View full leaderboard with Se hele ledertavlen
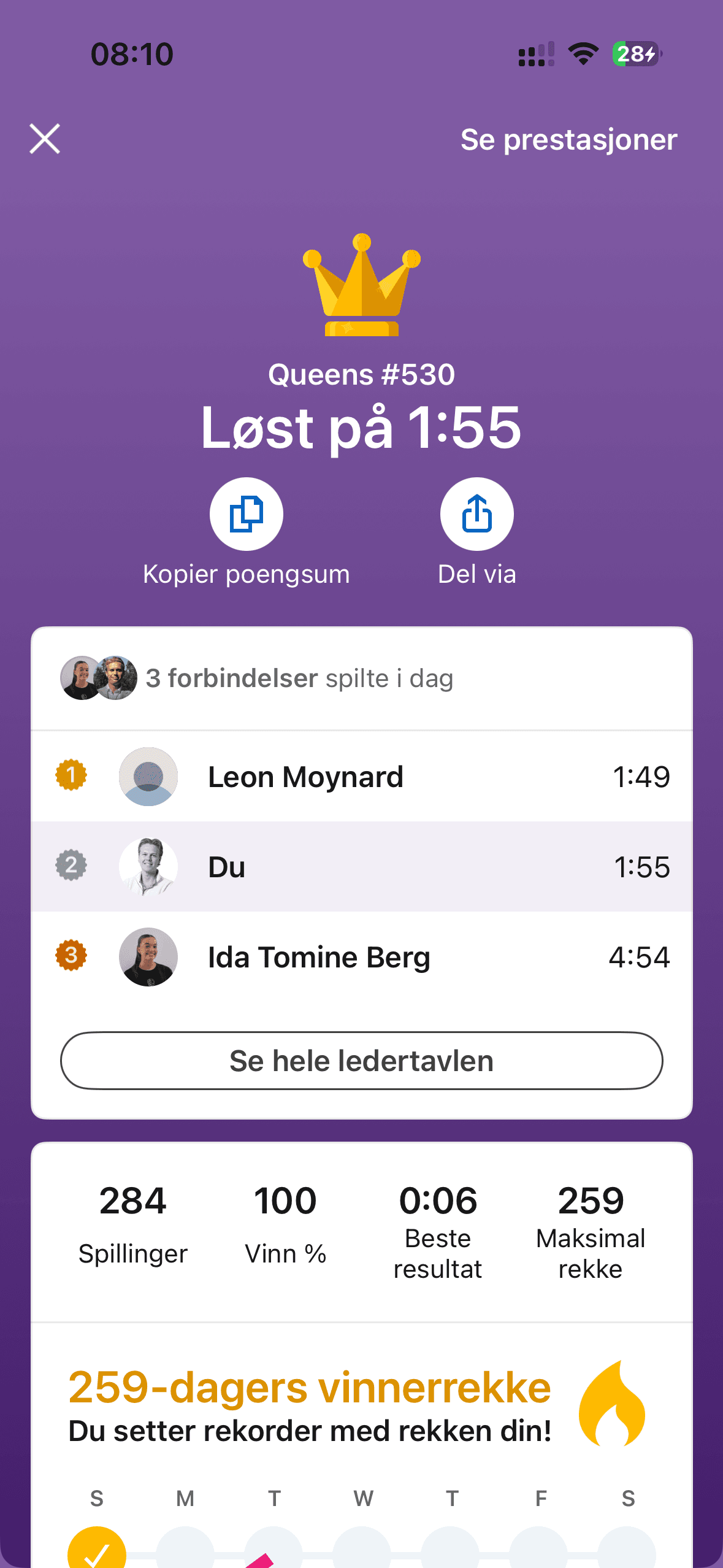Image resolution: width=723 pixels, height=1568 pixels. [x=362, y=1061]
